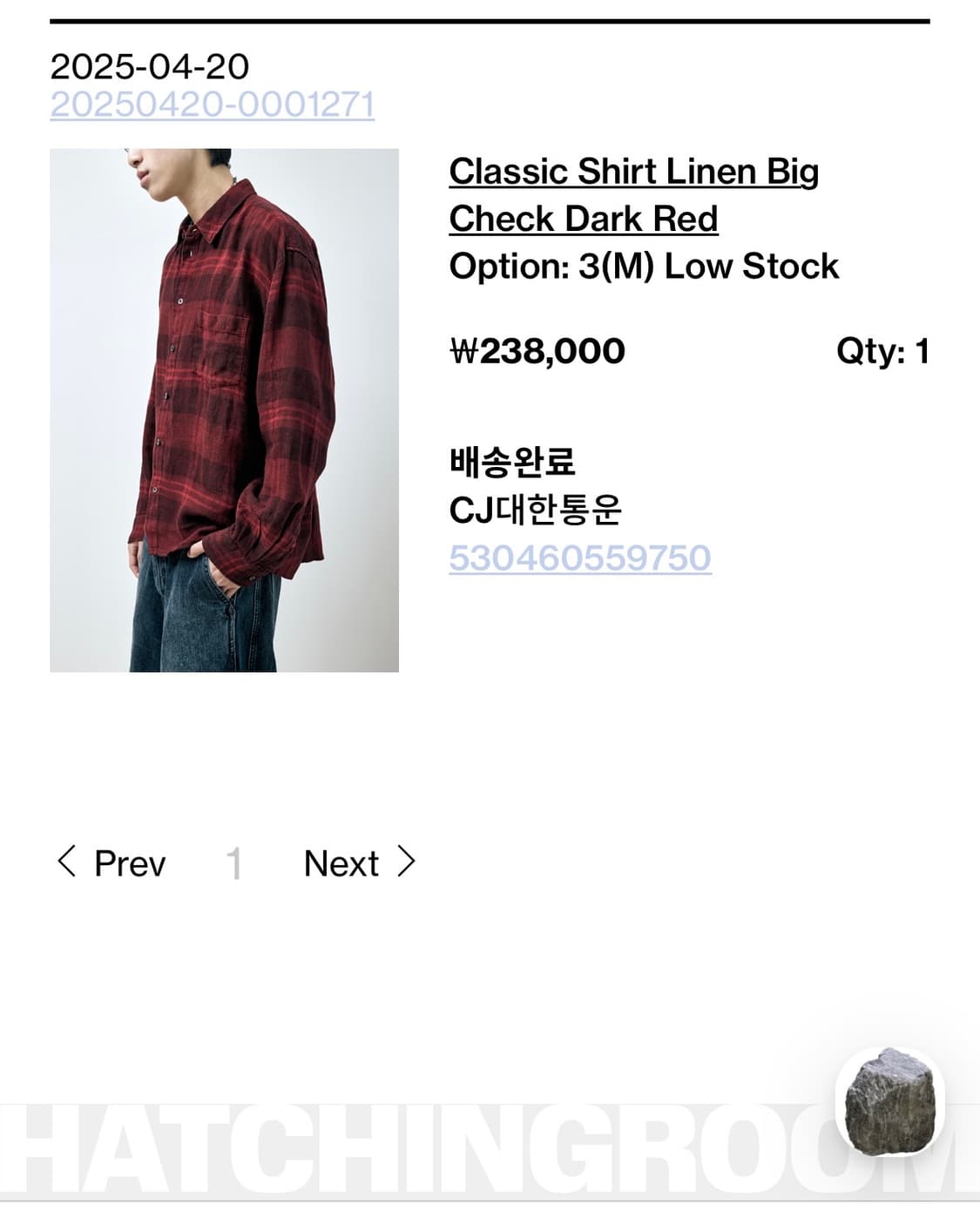Open order detail via link 20250420-0001271
The width and height of the screenshot is (980, 1225).
click(213, 105)
